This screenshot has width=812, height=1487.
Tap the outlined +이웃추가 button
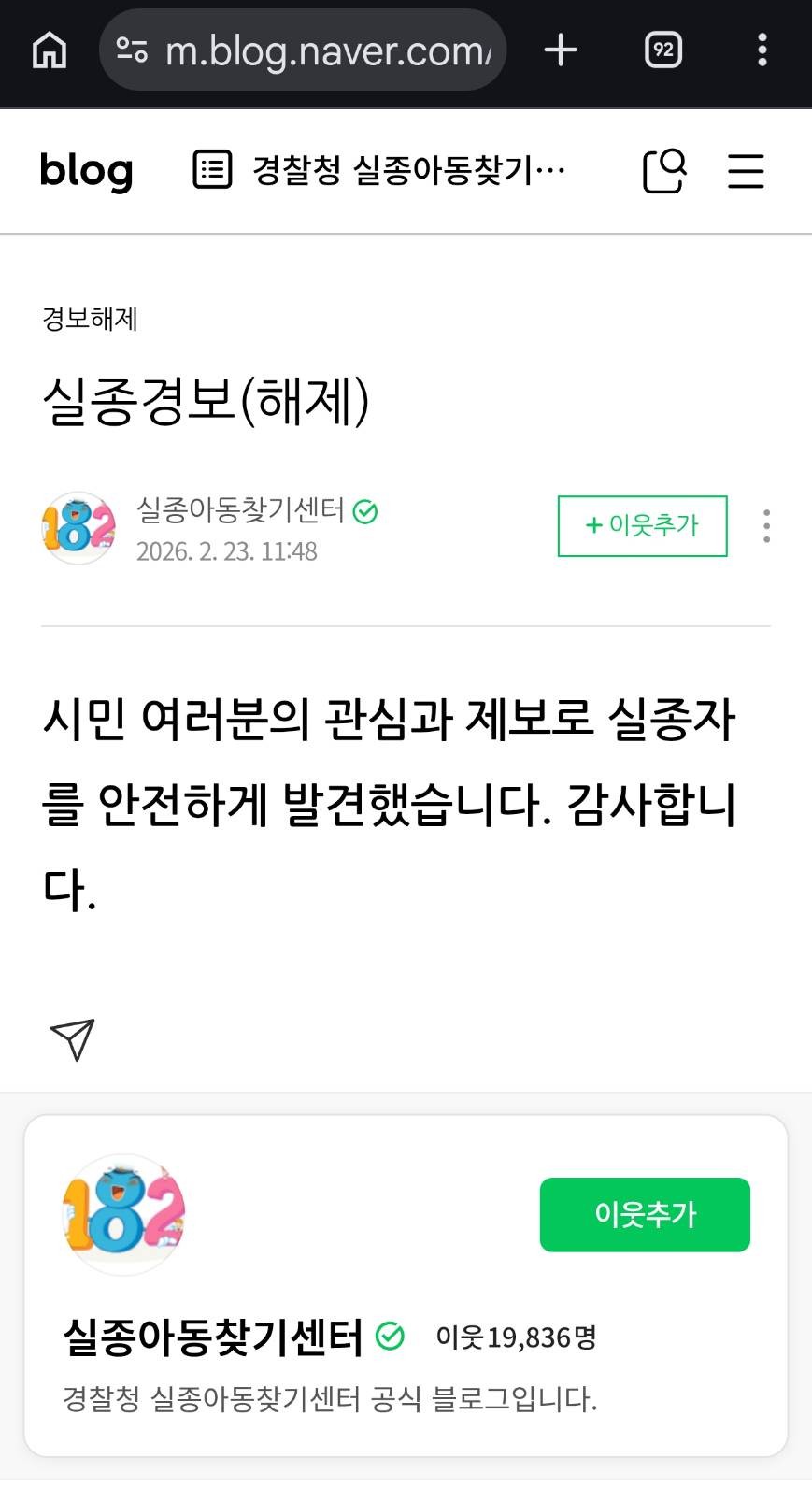(642, 526)
